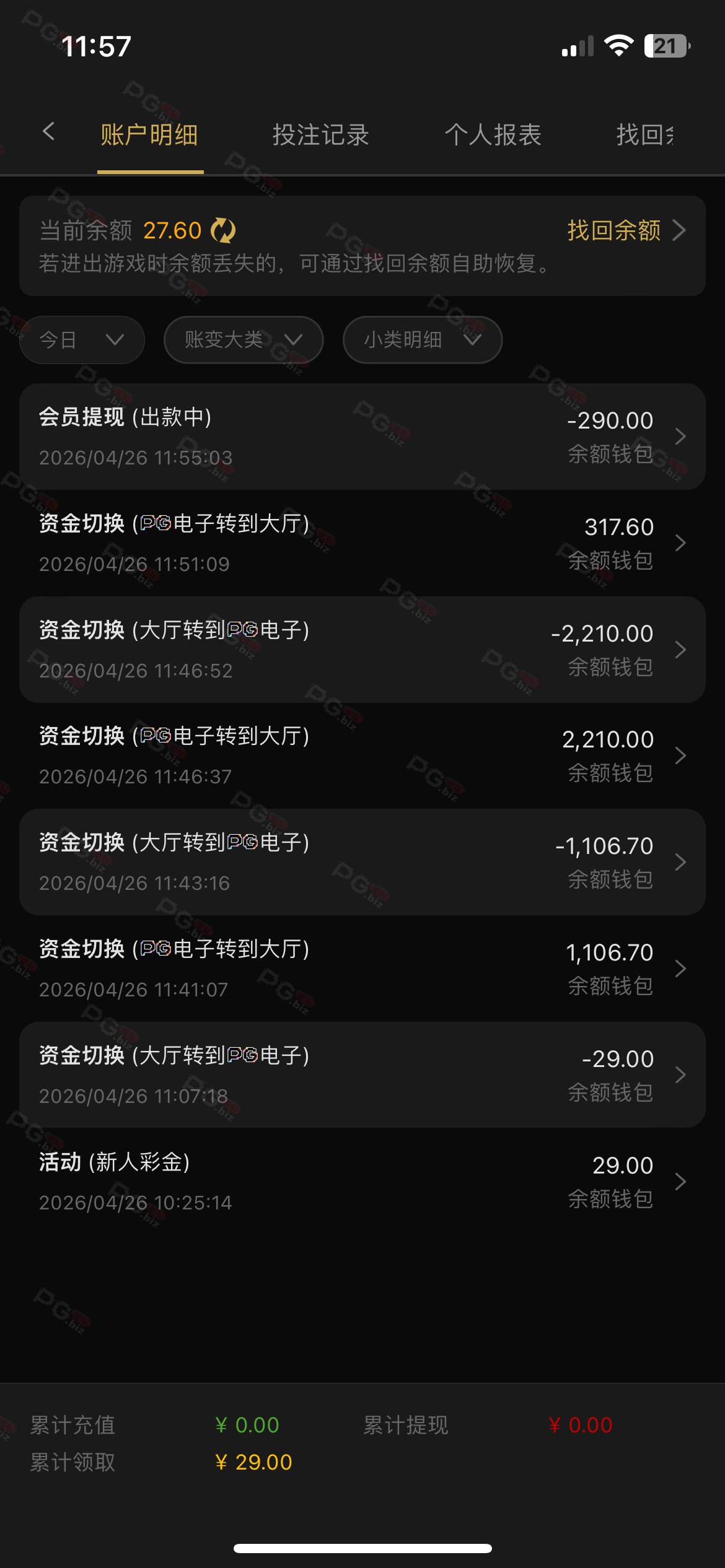The height and width of the screenshot is (1568, 725).
Task: View details of the -2,210.00 transfer
Action: pyautogui.click(x=362, y=650)
